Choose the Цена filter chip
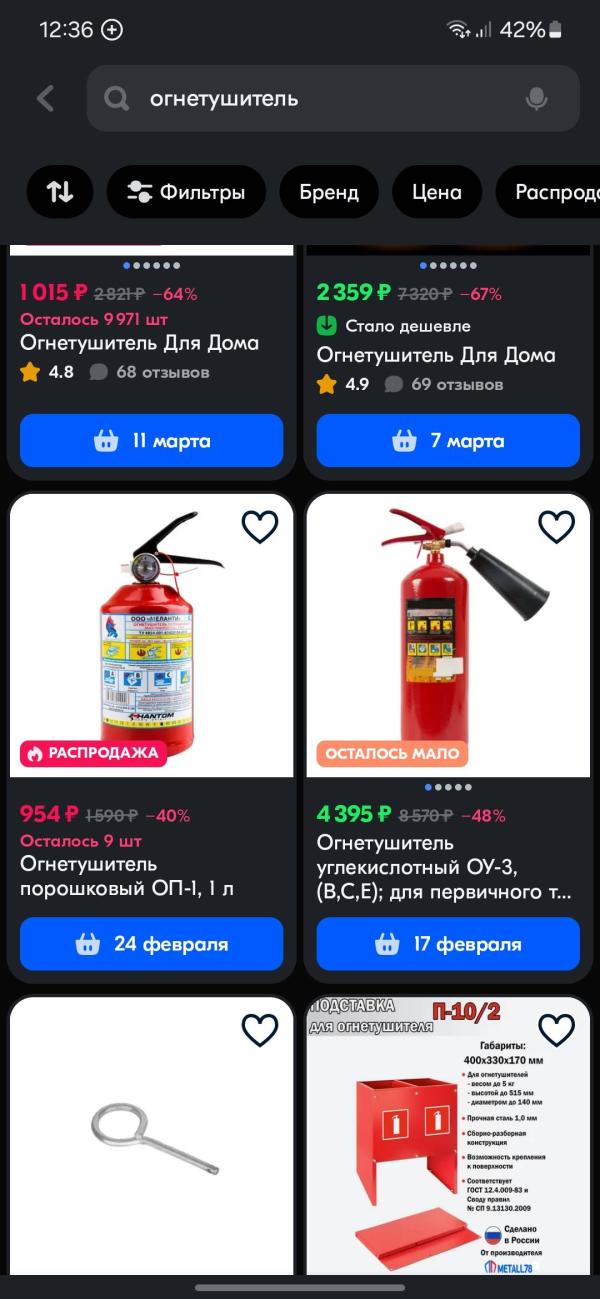Image resolution: width=600 pixels, height=1299 pixels. 437,192
